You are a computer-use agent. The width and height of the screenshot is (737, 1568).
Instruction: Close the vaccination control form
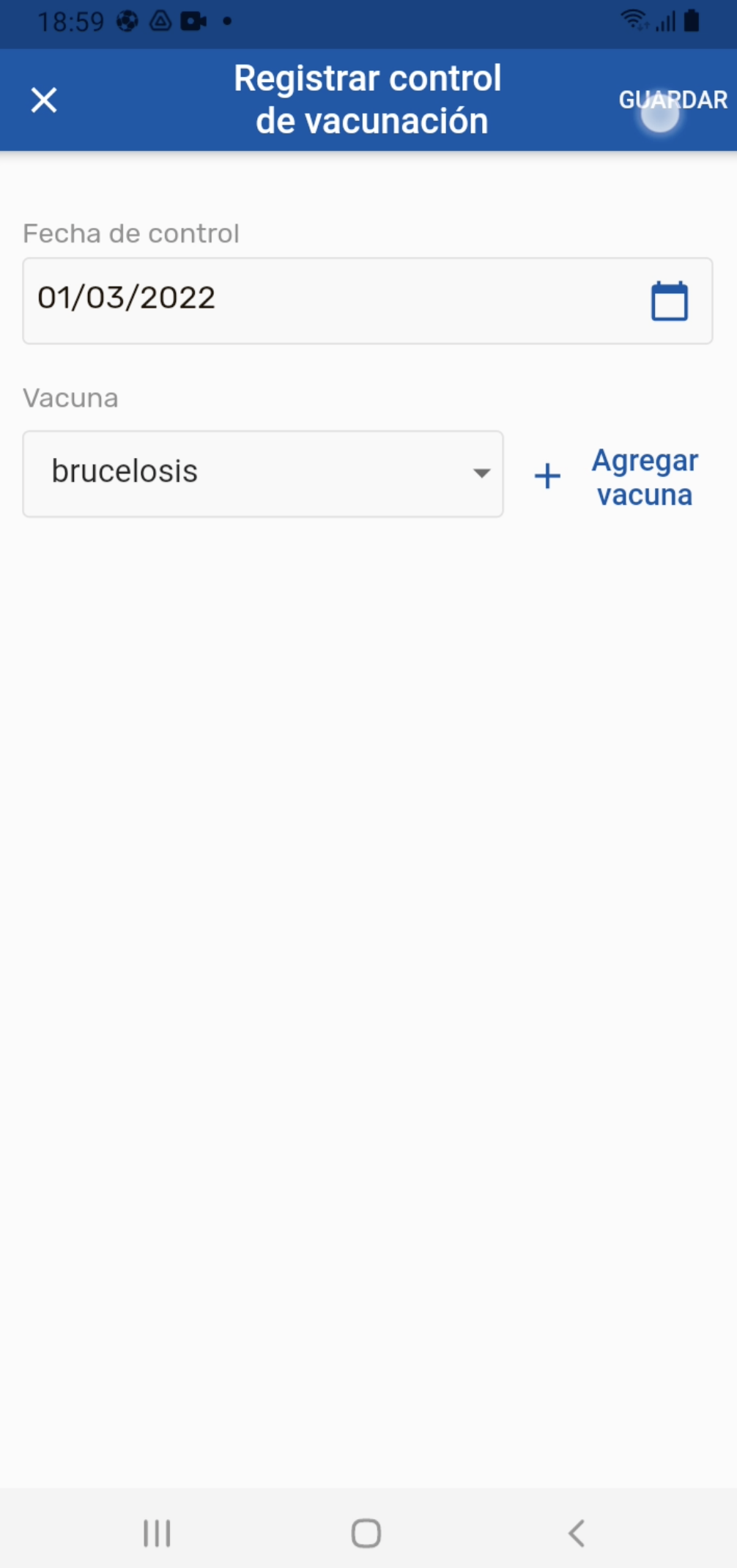[44, 100]
